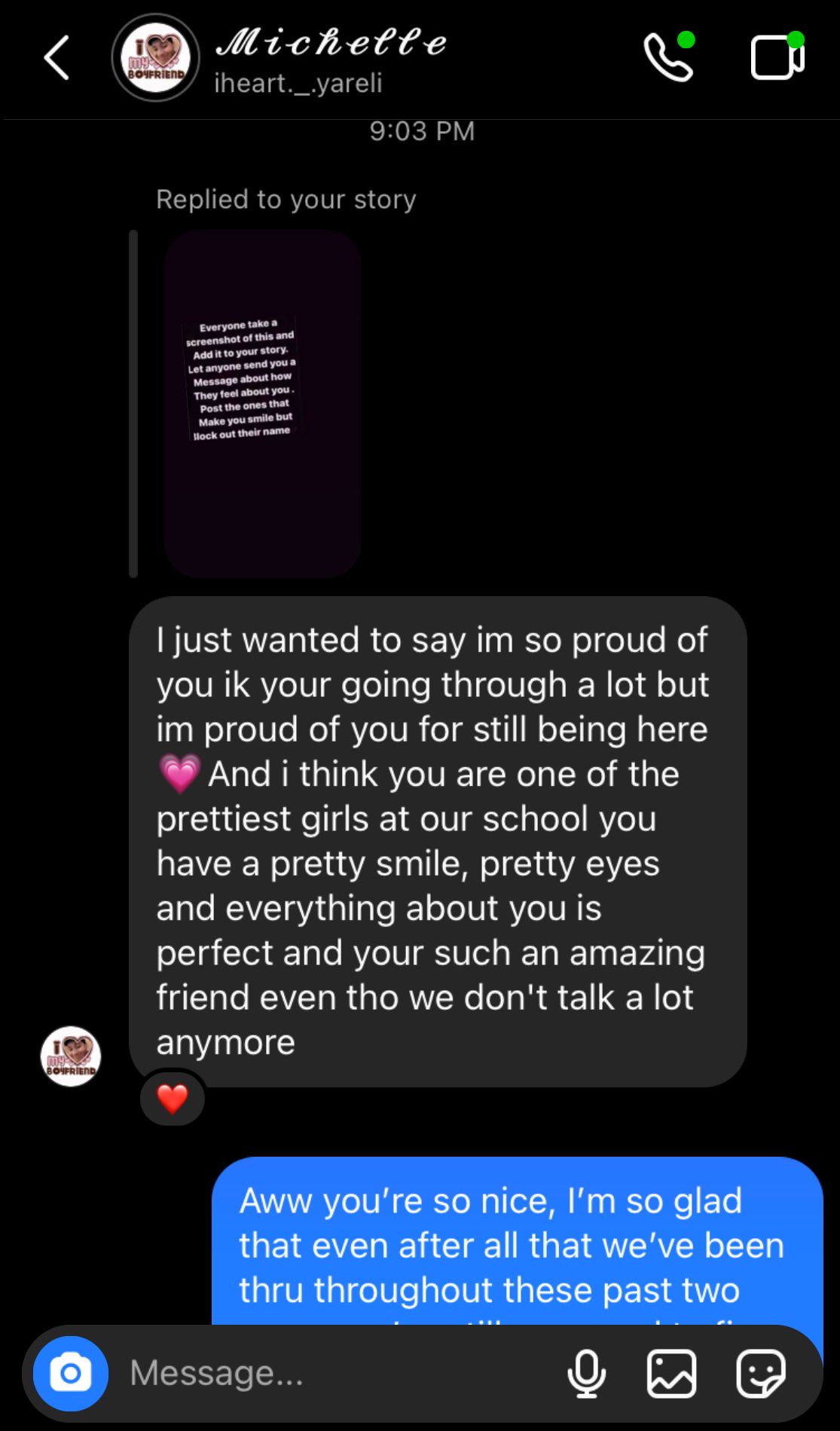The width and height of the screenshot is (840, 1431).
Task: Open the sticker picker
Action: [x=760, y=1373]
